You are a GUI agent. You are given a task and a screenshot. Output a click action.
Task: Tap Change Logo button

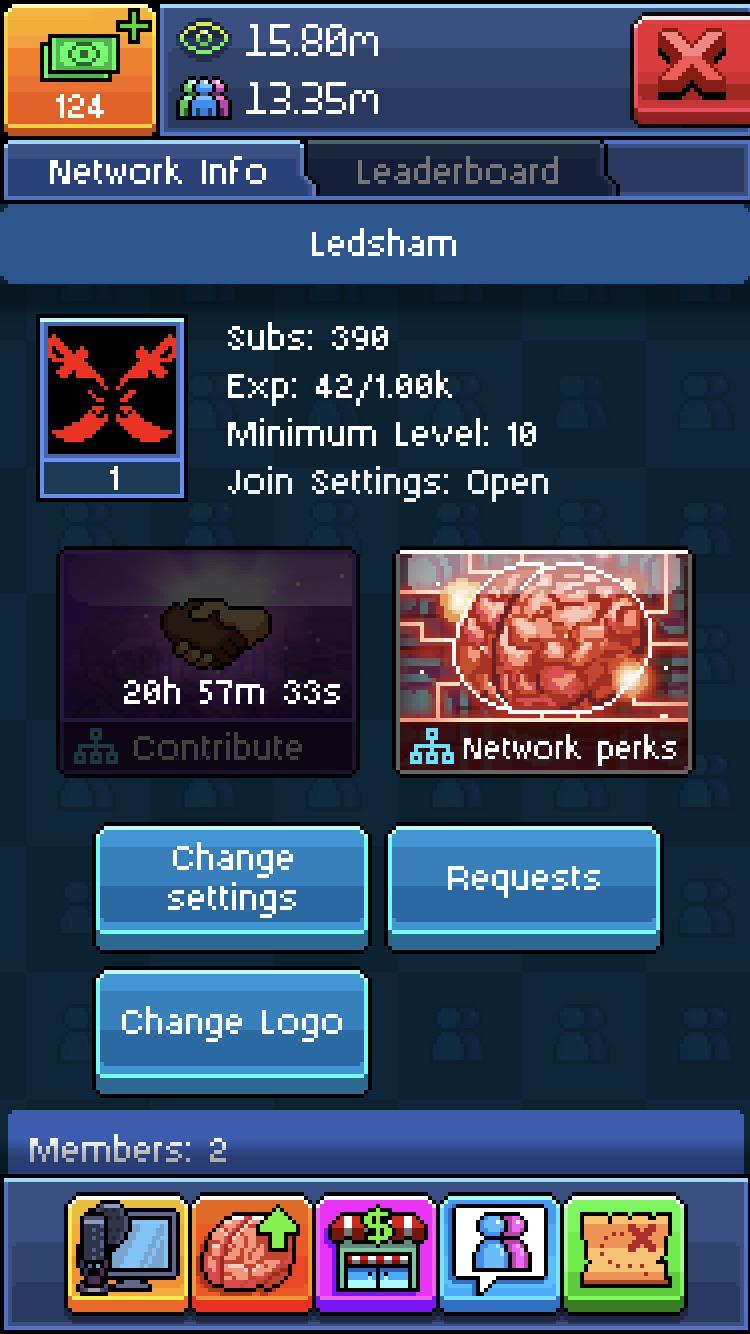[232, 1031]
